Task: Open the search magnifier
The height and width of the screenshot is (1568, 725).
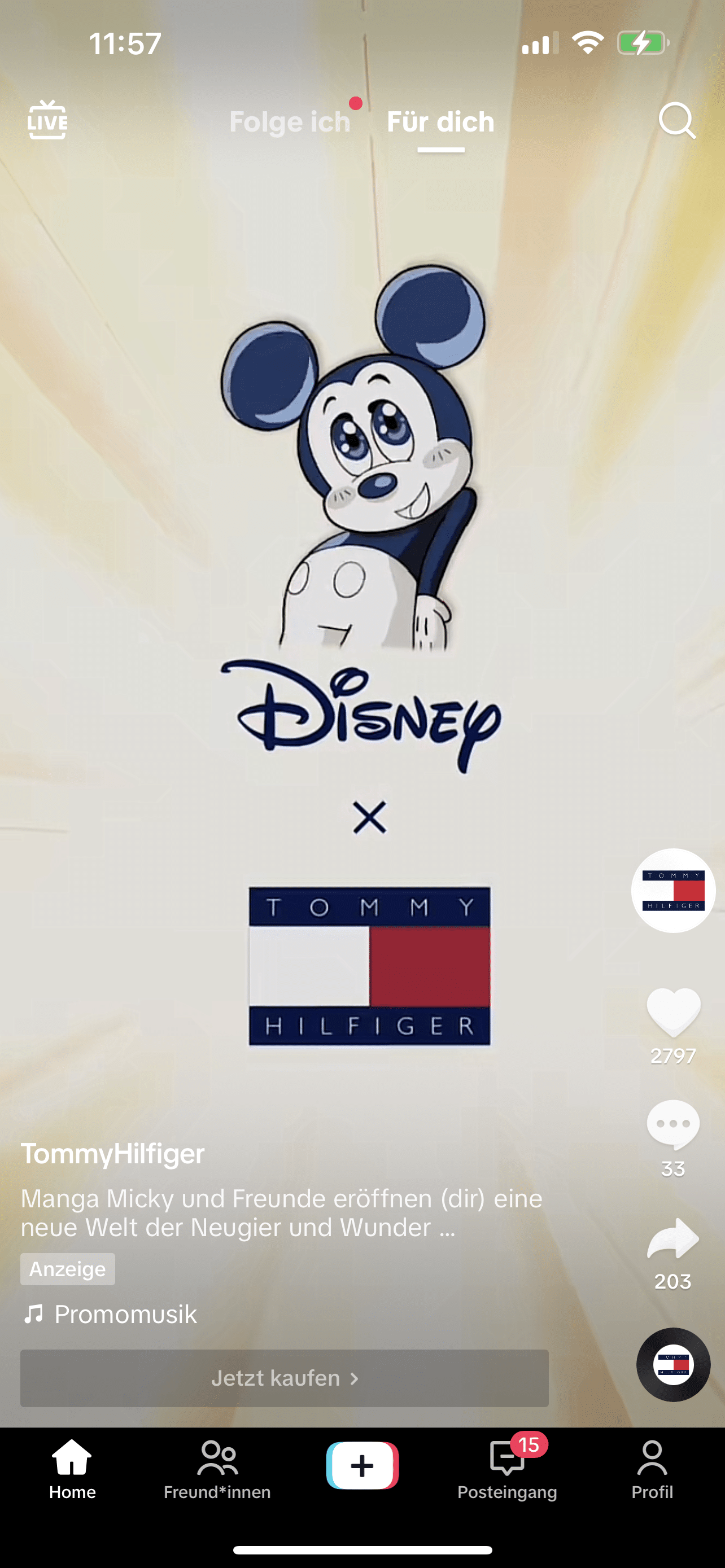Action: 677,121
